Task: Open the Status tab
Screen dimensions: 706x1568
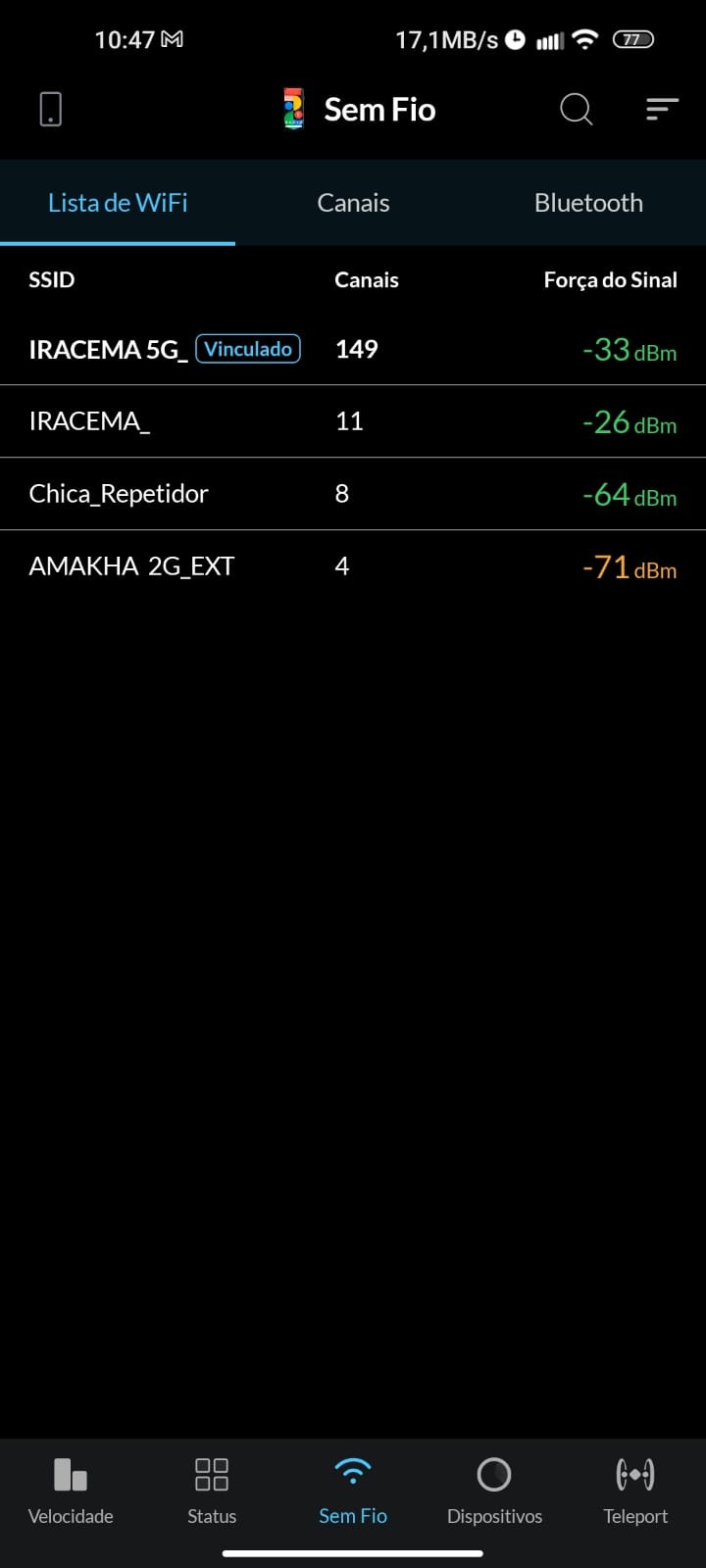Action: (x=212, y=1490)
